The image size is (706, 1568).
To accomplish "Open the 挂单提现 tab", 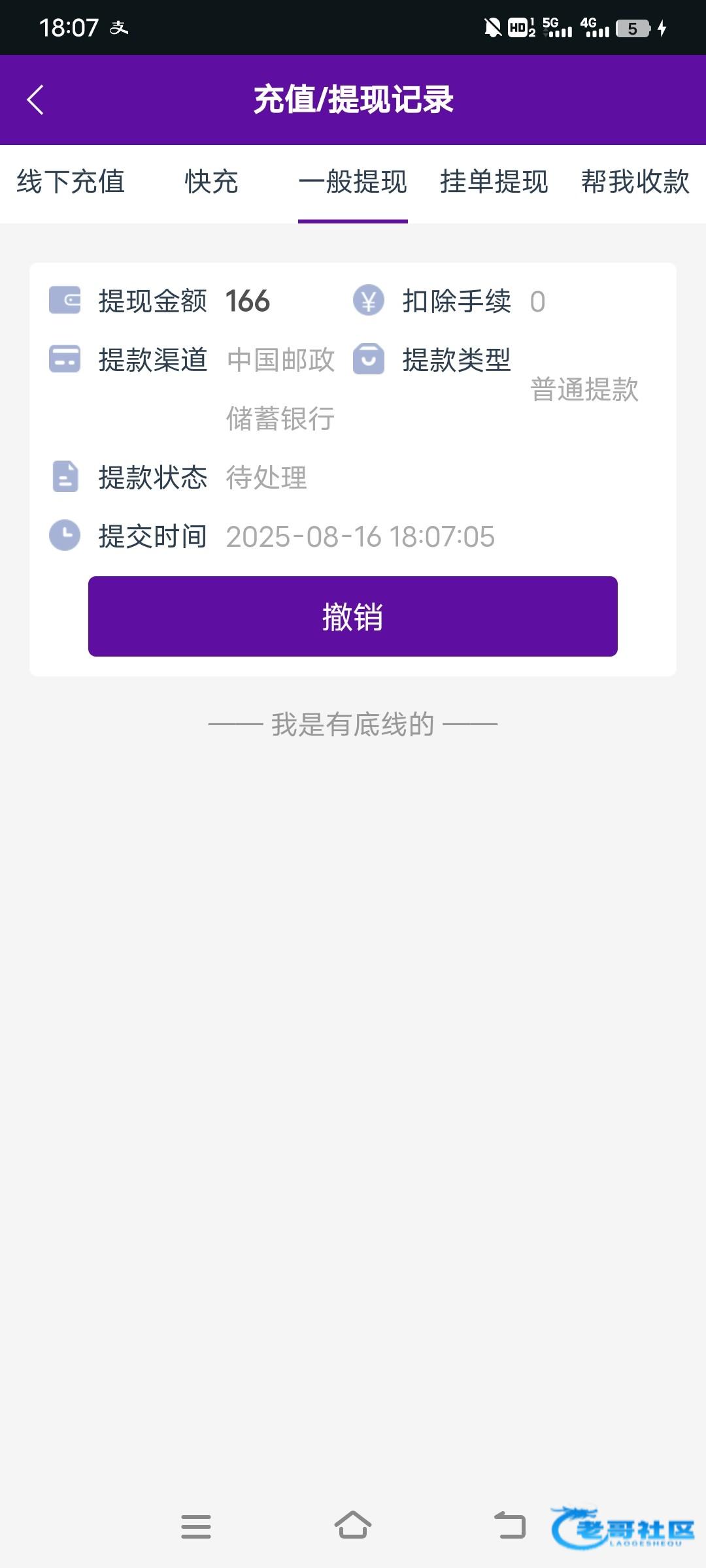I will coord(494,182).
